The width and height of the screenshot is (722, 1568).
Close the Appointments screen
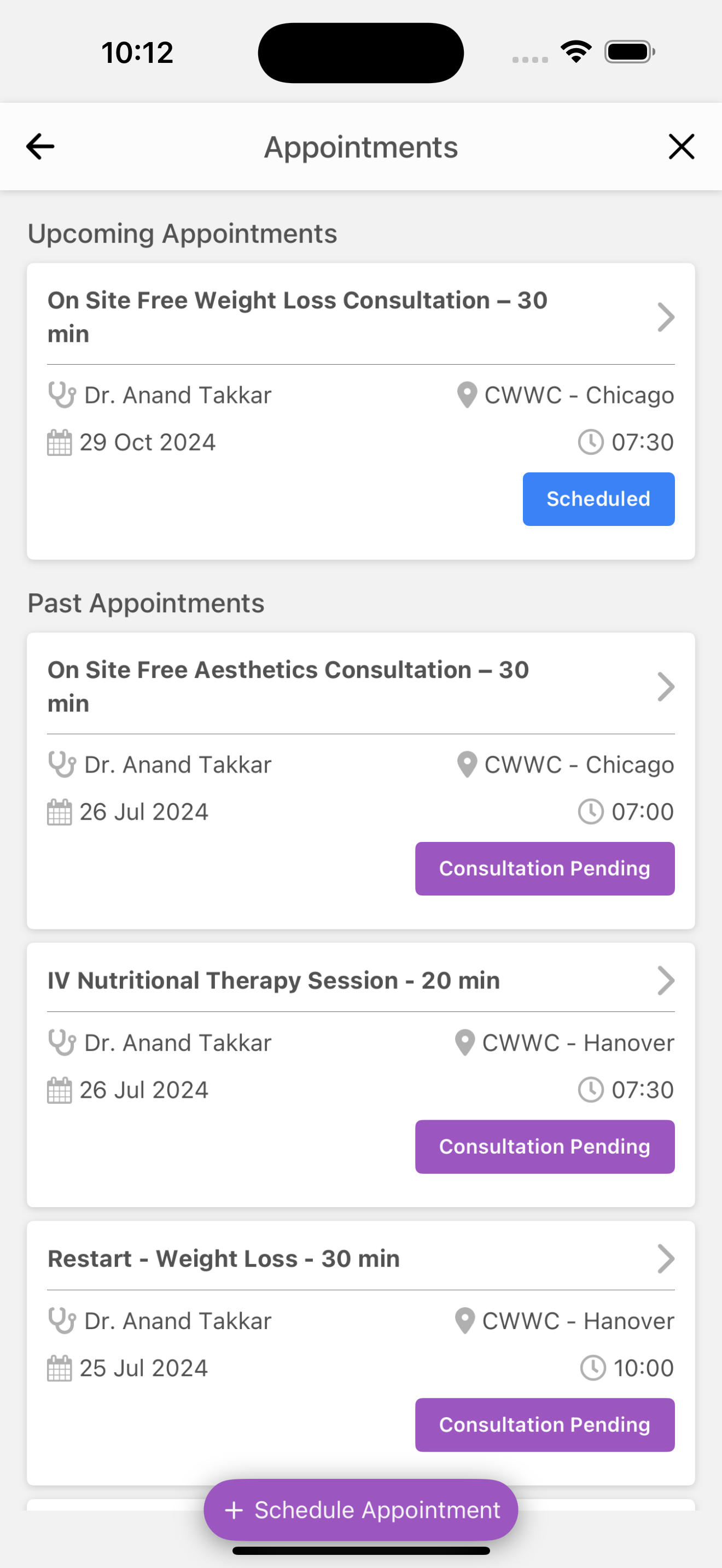tap(681, 147)
